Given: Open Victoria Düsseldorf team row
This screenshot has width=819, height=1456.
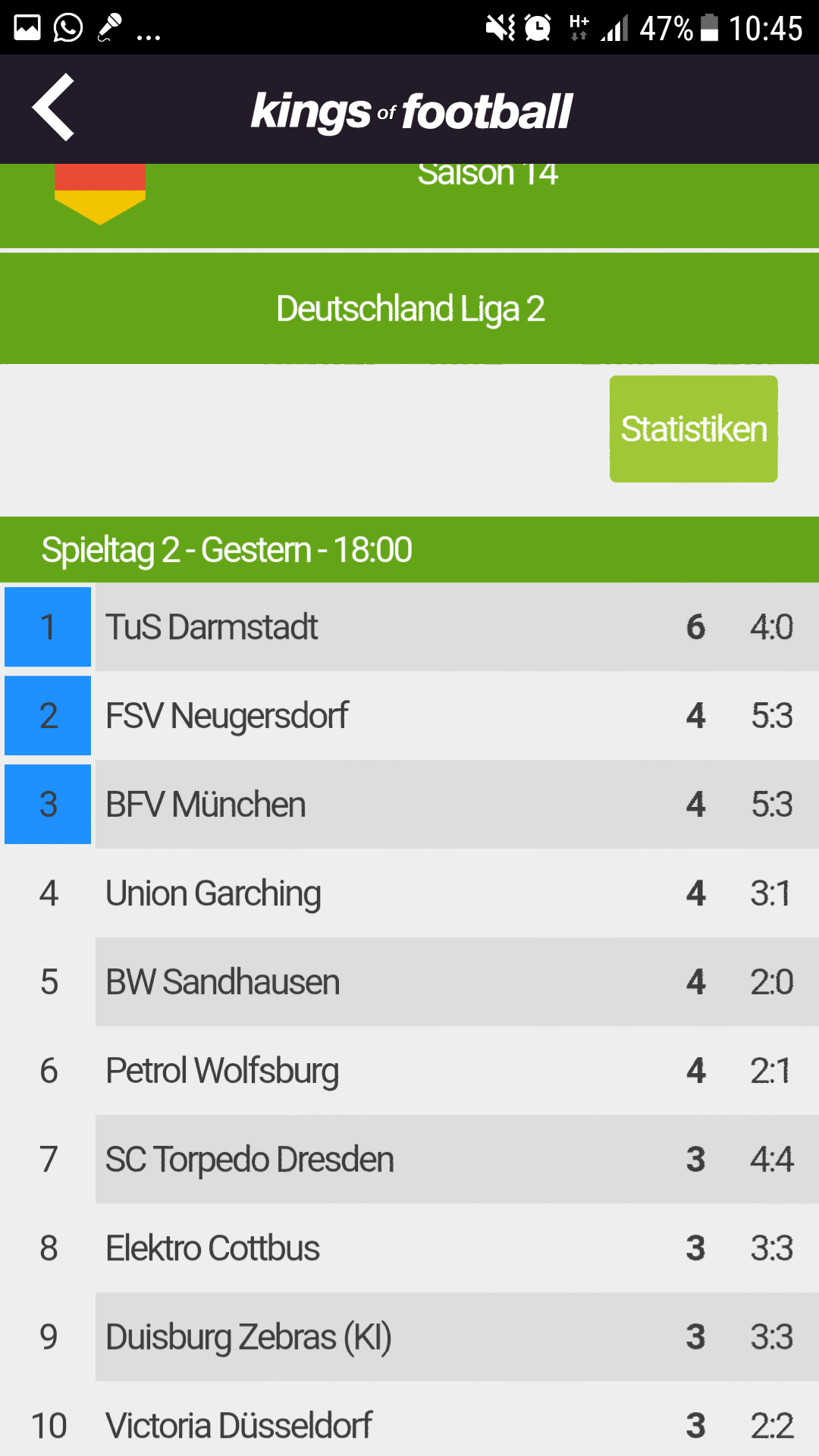Looking at the screenshot, I should [409, 1424].
